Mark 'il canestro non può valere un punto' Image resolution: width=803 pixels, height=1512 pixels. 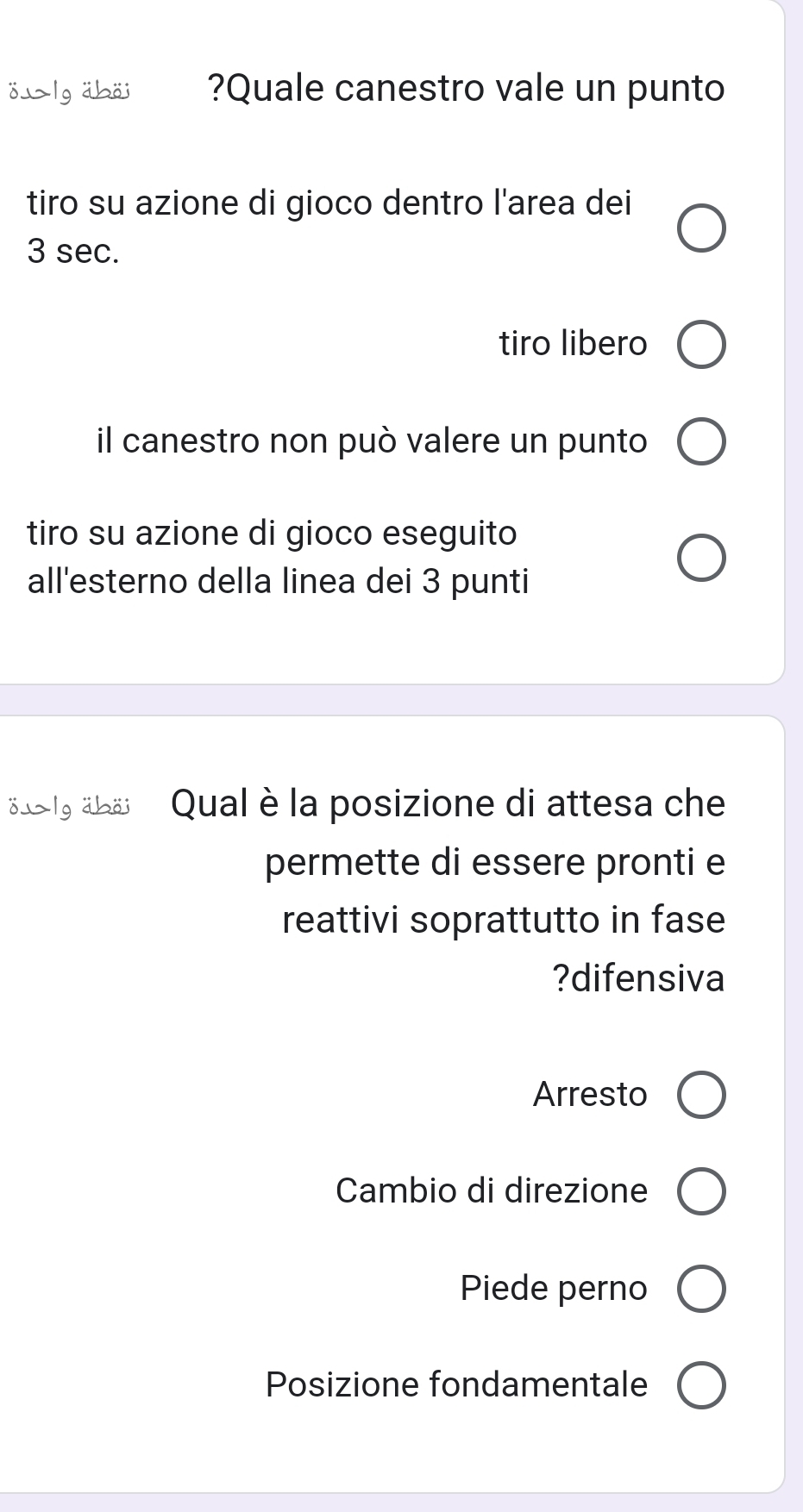pos(701,441)
